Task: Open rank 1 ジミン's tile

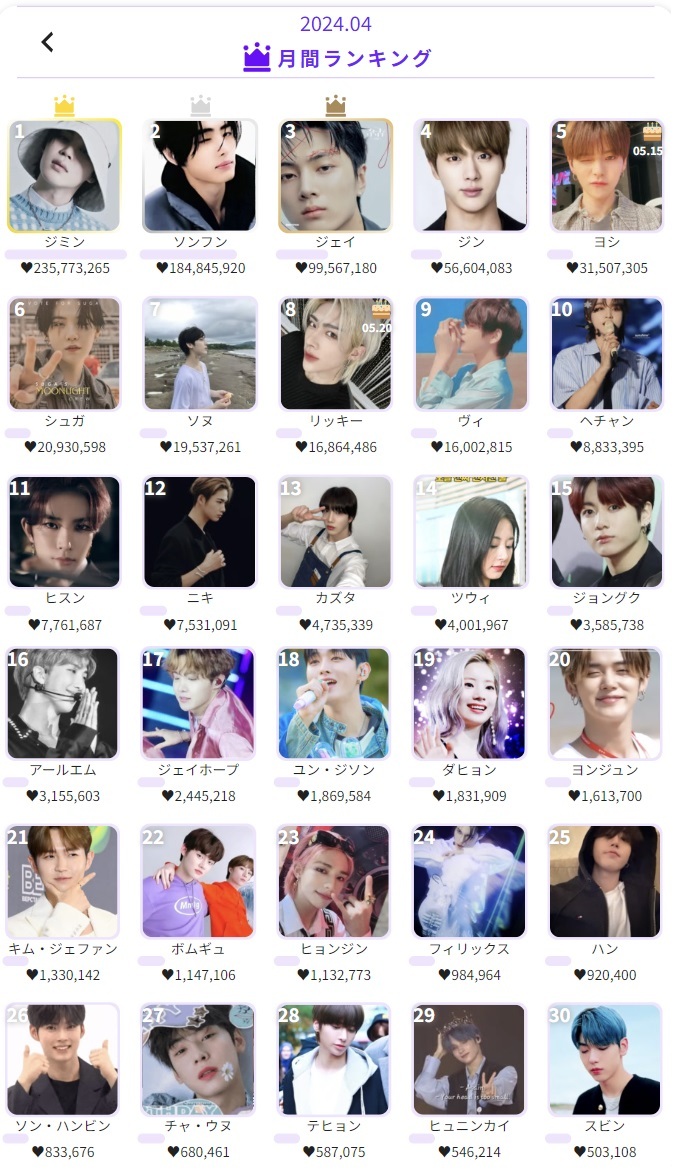Action: 64,176
